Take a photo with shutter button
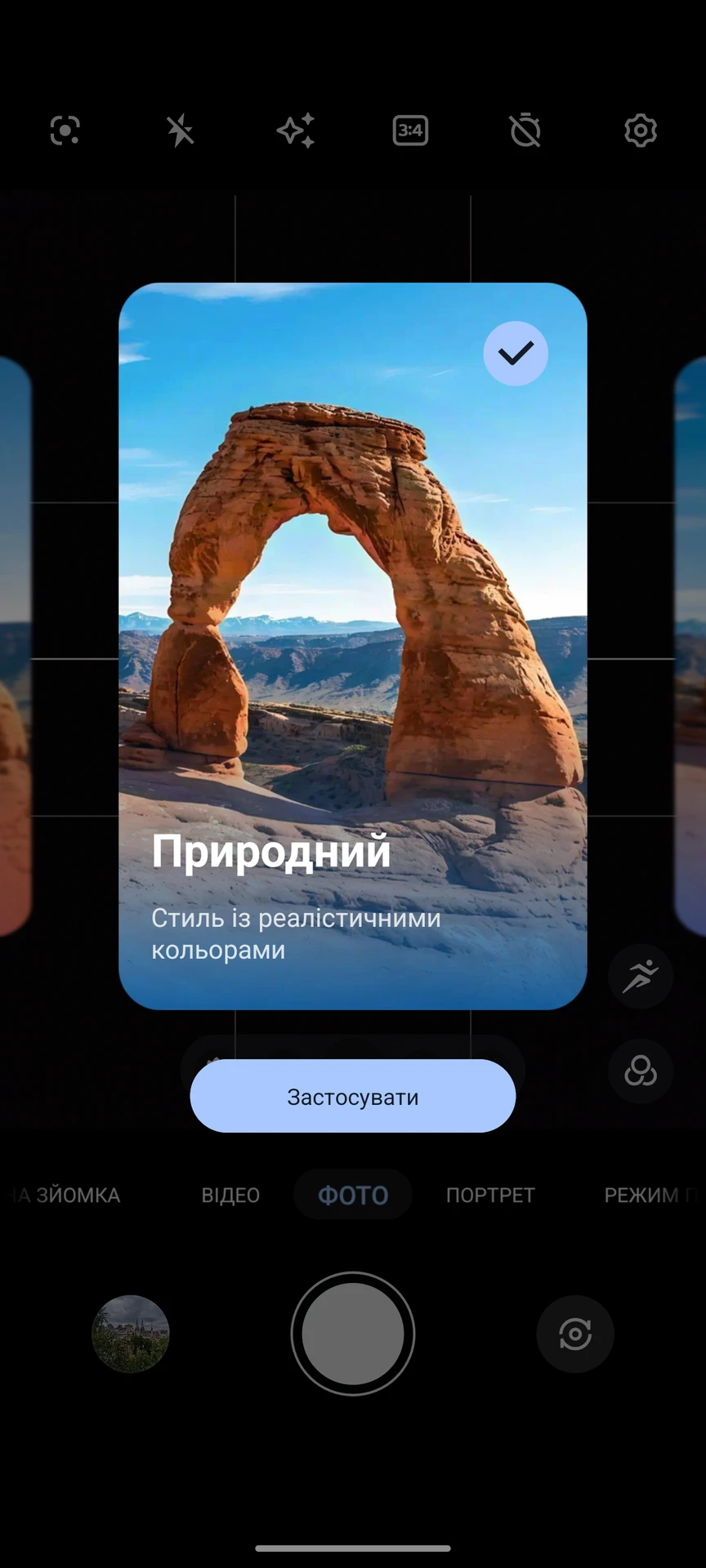 (x=352, y=1334)
